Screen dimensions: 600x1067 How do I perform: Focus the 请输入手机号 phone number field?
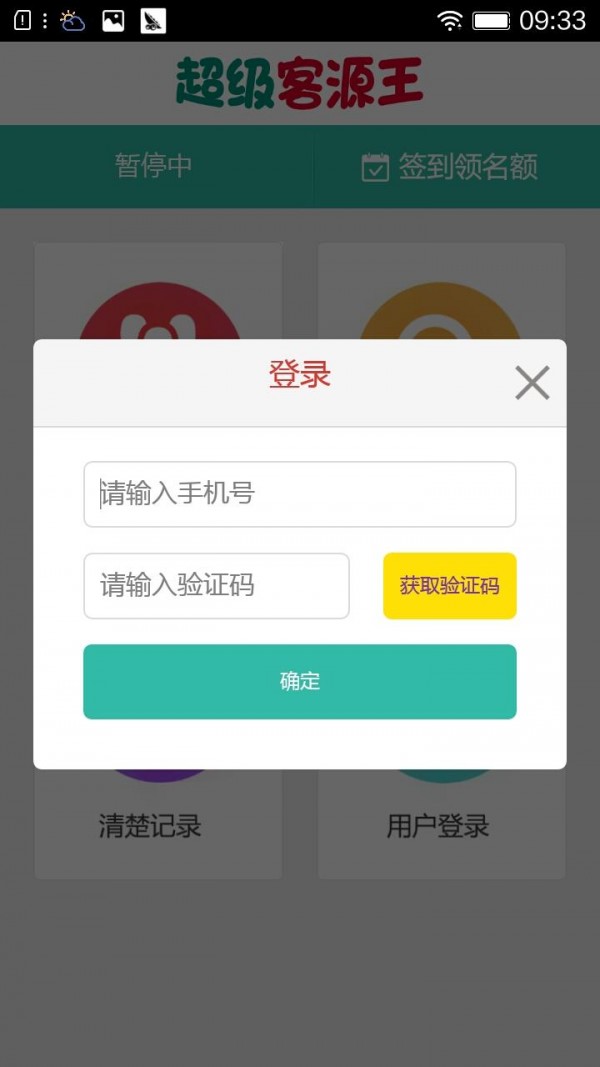(299, 494)
